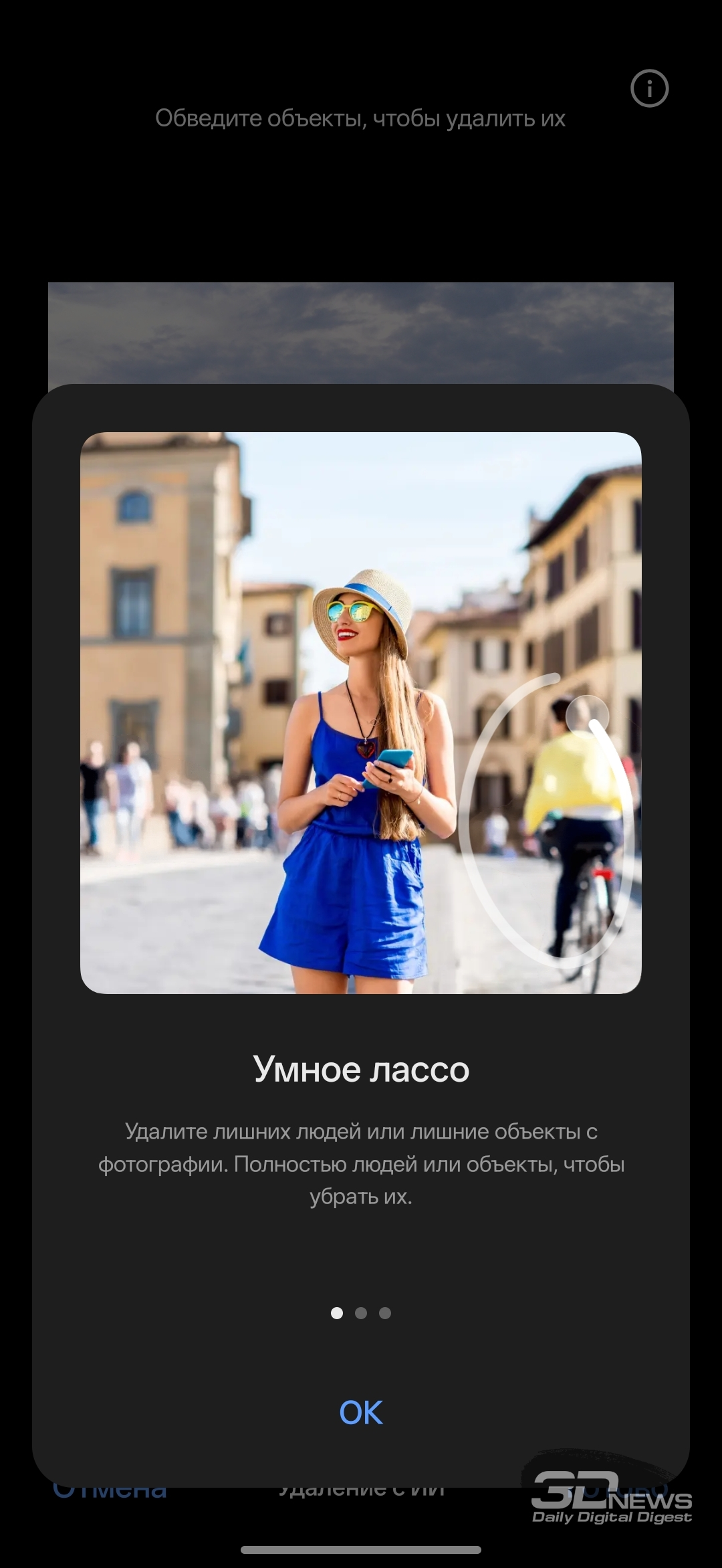Go to the second tutorial page dot
722x1568 pixels.
(361, 1313)
